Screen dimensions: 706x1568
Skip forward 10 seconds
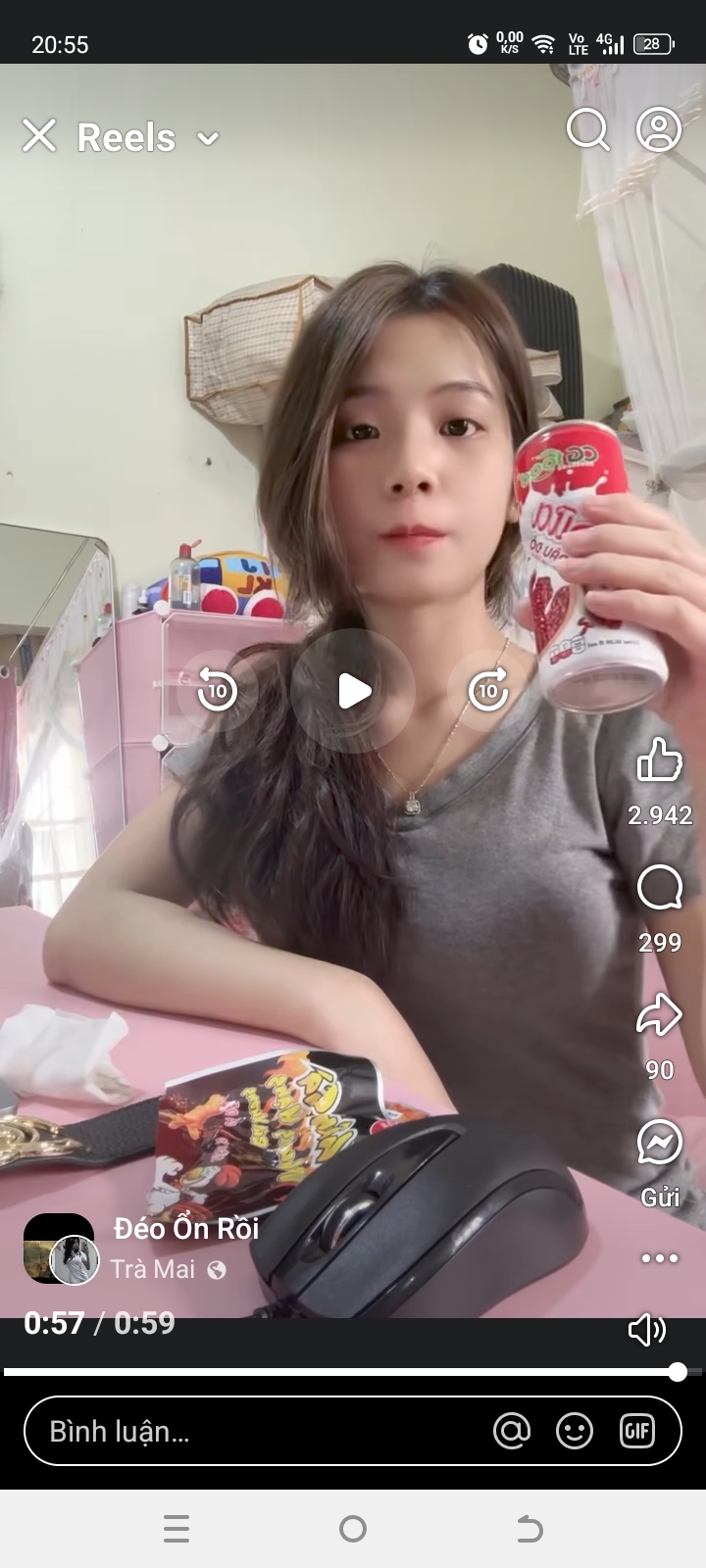pos(488,691)
